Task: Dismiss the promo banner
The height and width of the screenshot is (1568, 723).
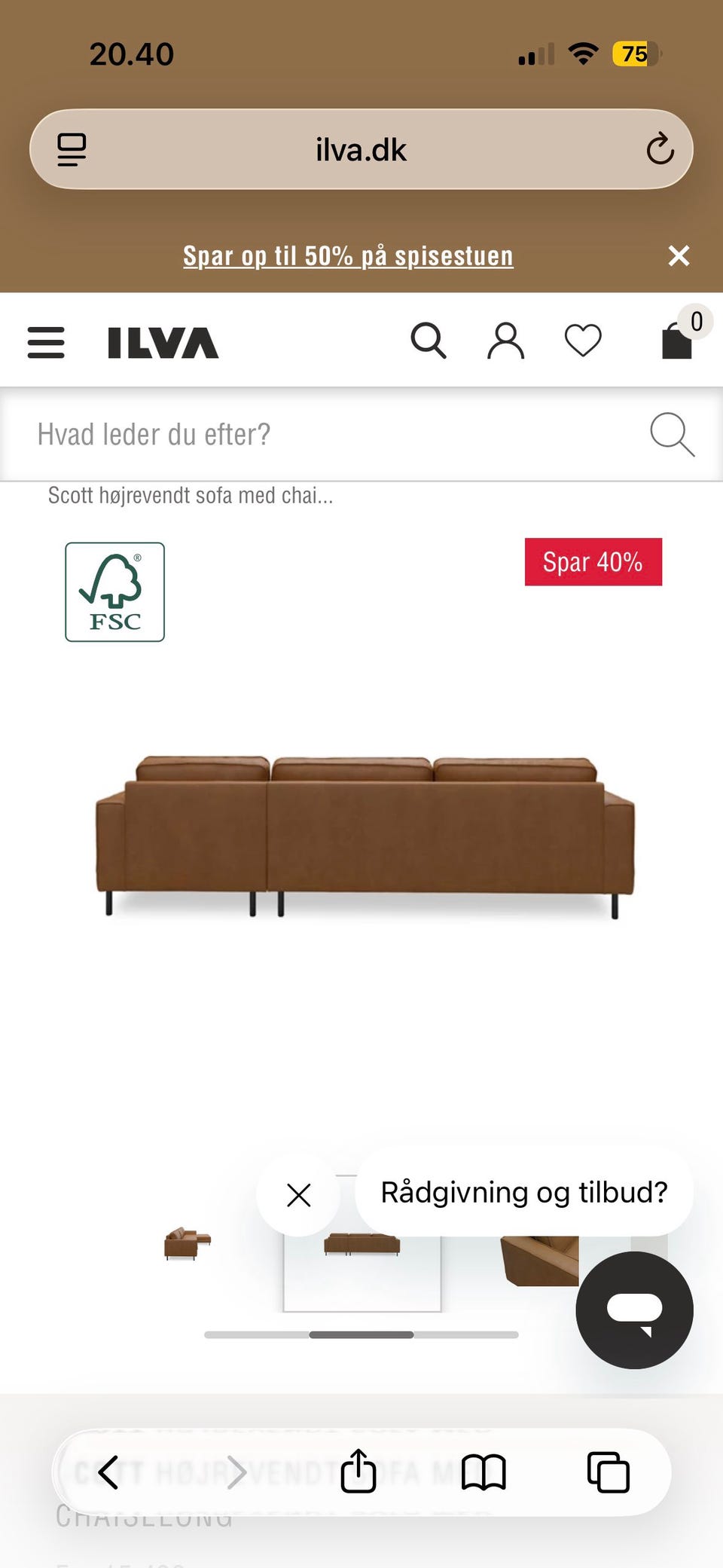Action: pos(679,255)
